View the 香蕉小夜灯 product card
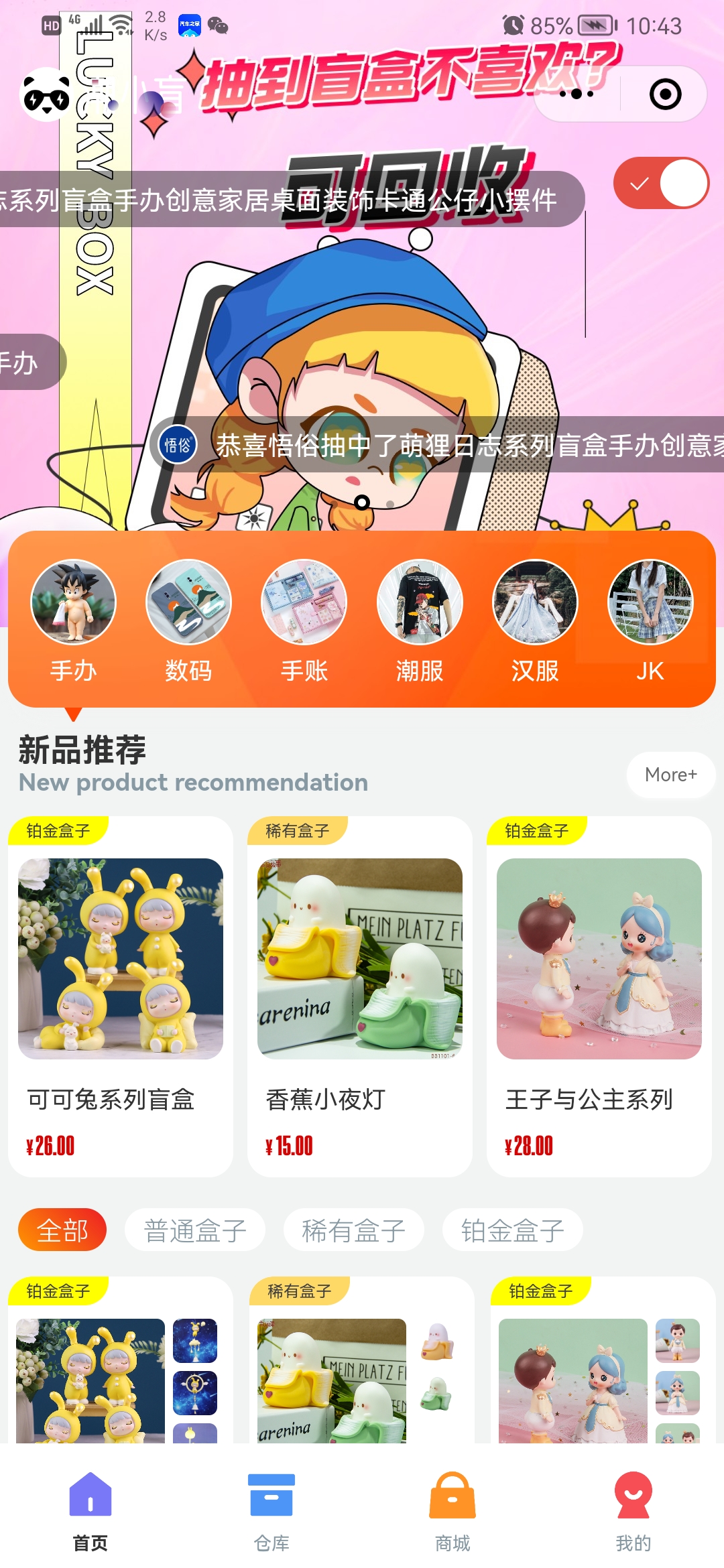Viewport: 724px width, 1568px height. [x=360, y=996]
